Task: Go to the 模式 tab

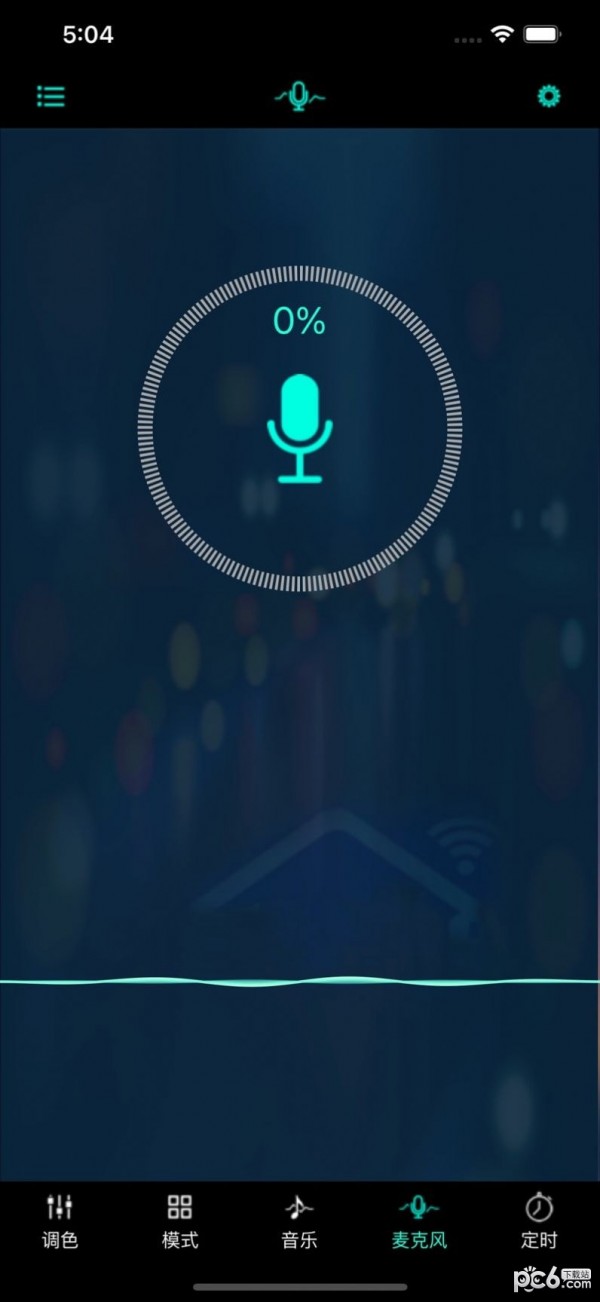Action: 180,1221
